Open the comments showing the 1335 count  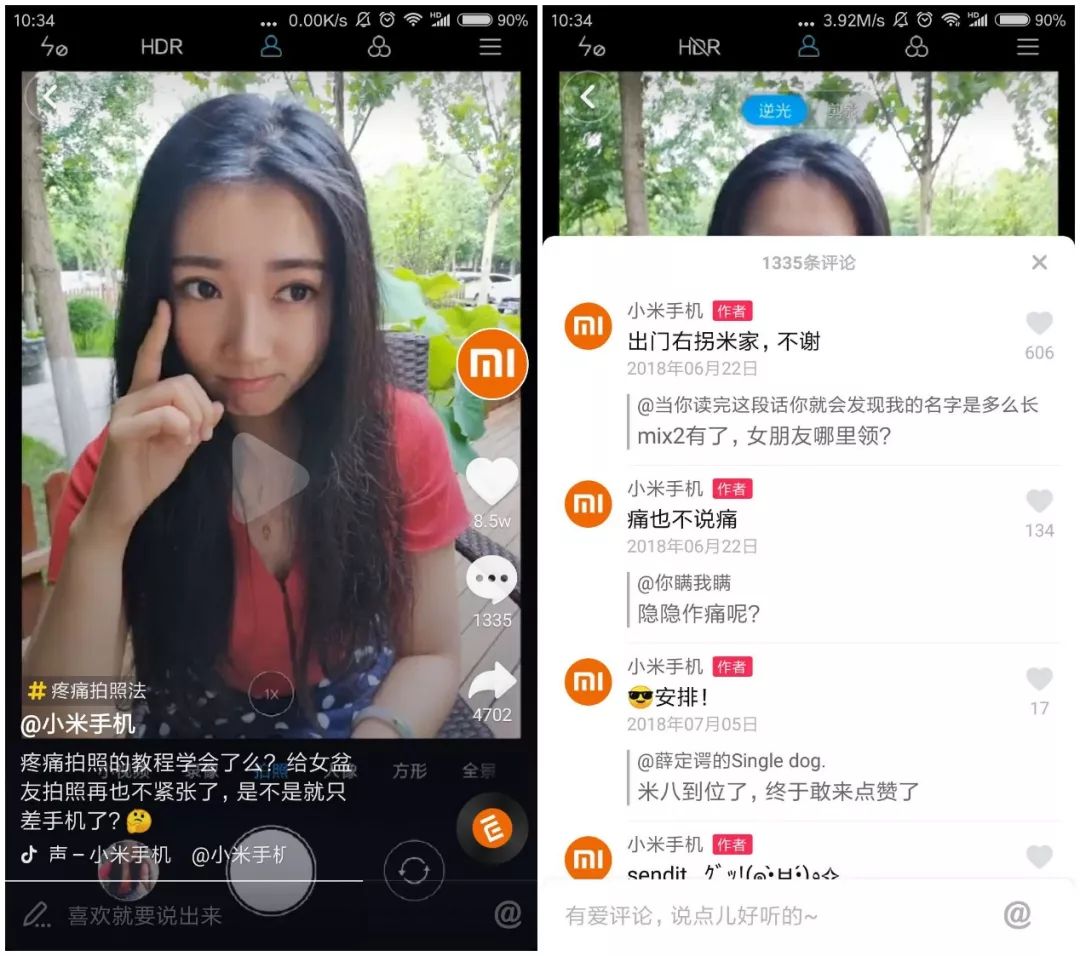[x=492, y=582]
